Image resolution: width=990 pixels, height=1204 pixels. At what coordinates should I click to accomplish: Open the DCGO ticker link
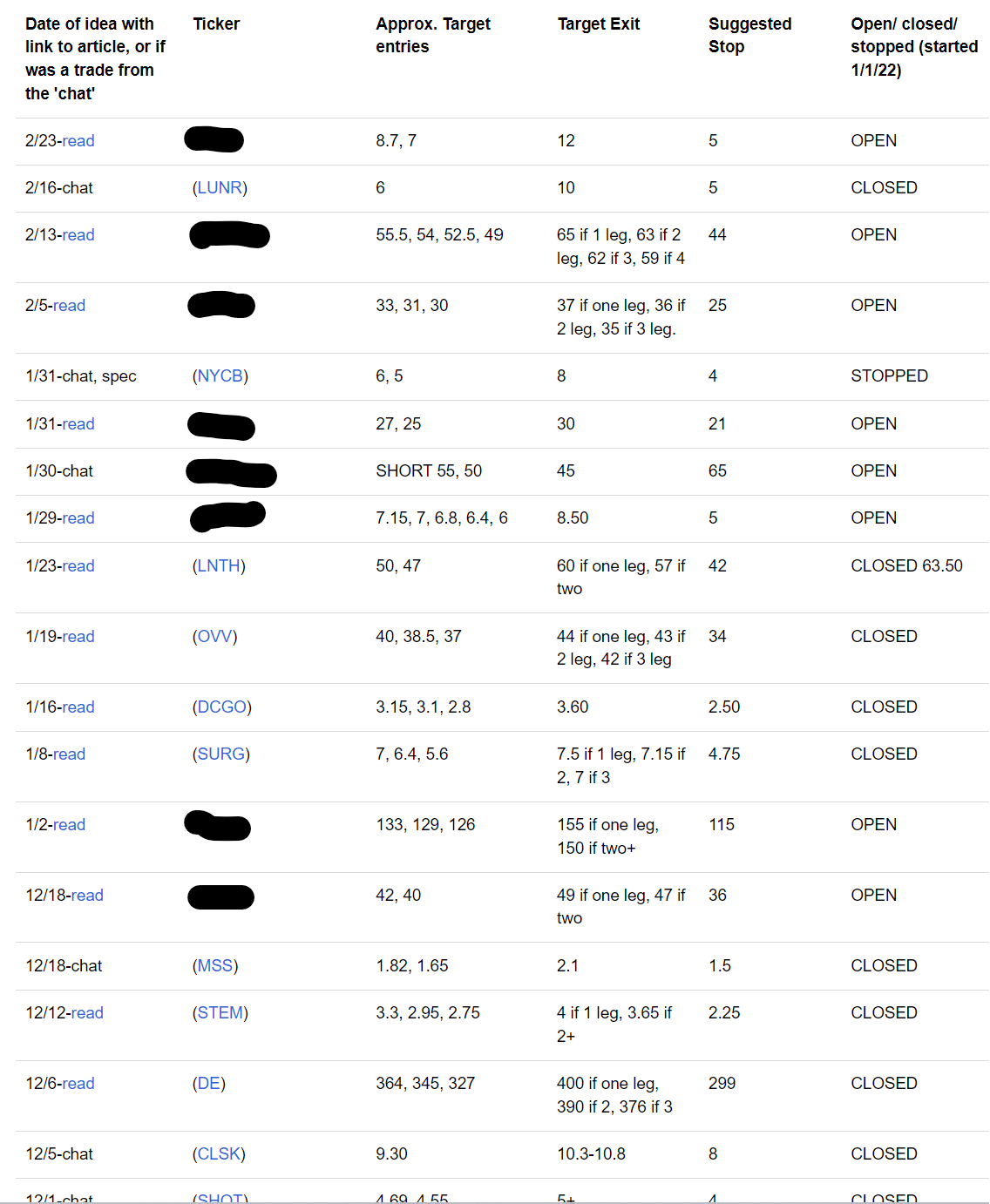(221, 707)
